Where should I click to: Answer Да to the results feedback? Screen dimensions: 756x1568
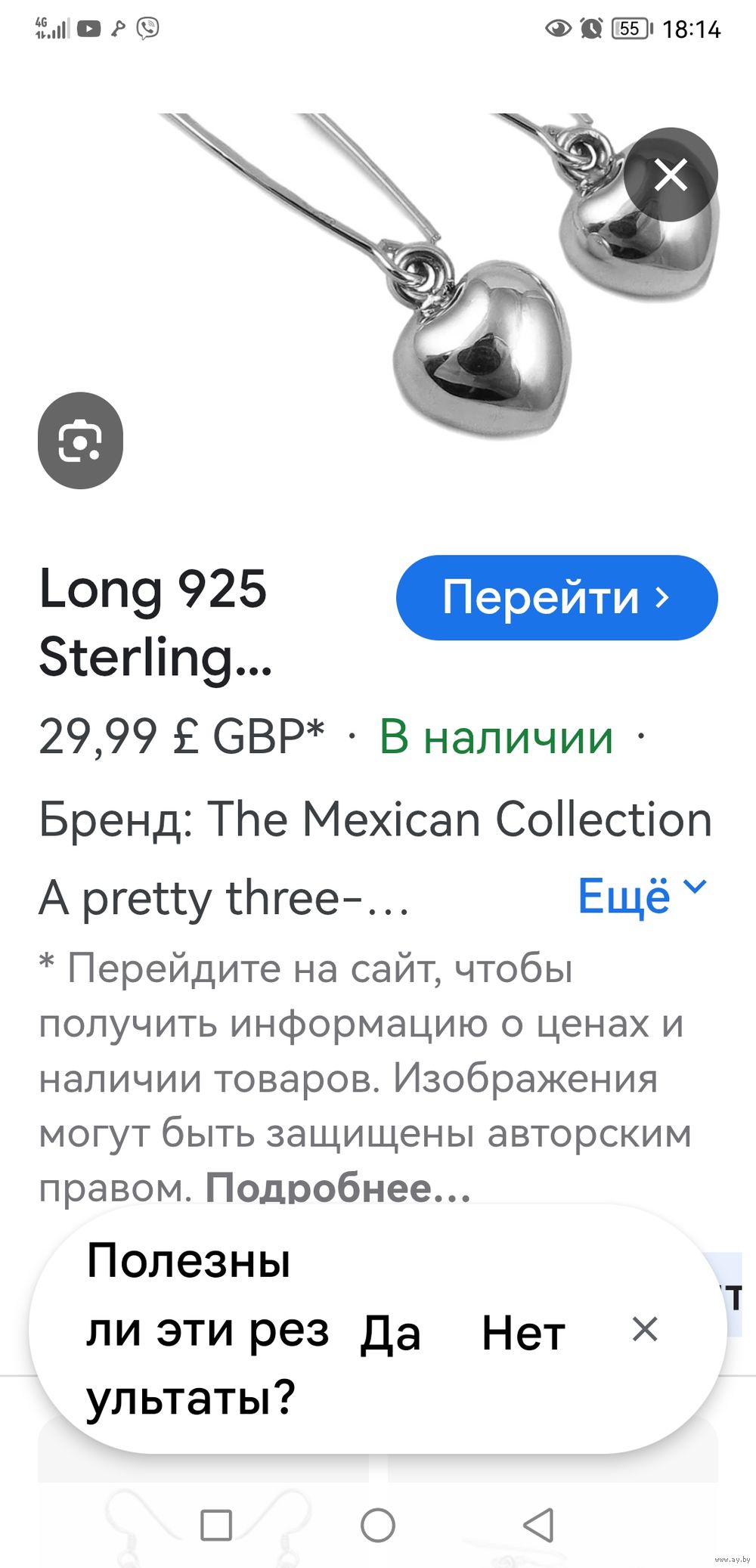pos(390,1333)
